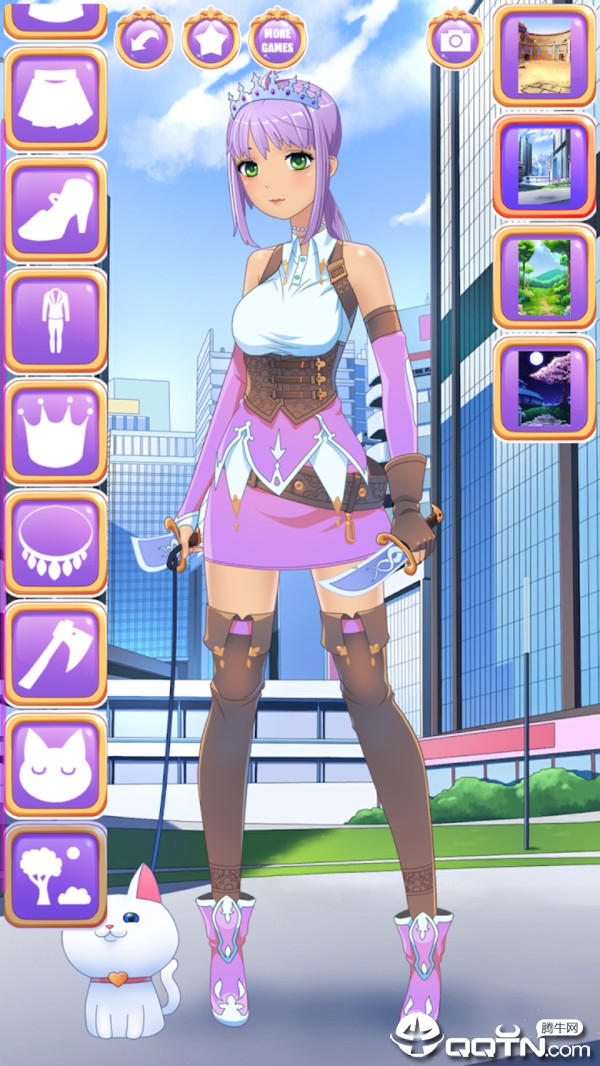600x1066 pixels.
Task: Take a screenshot with the camera icon
Action: 455,39
